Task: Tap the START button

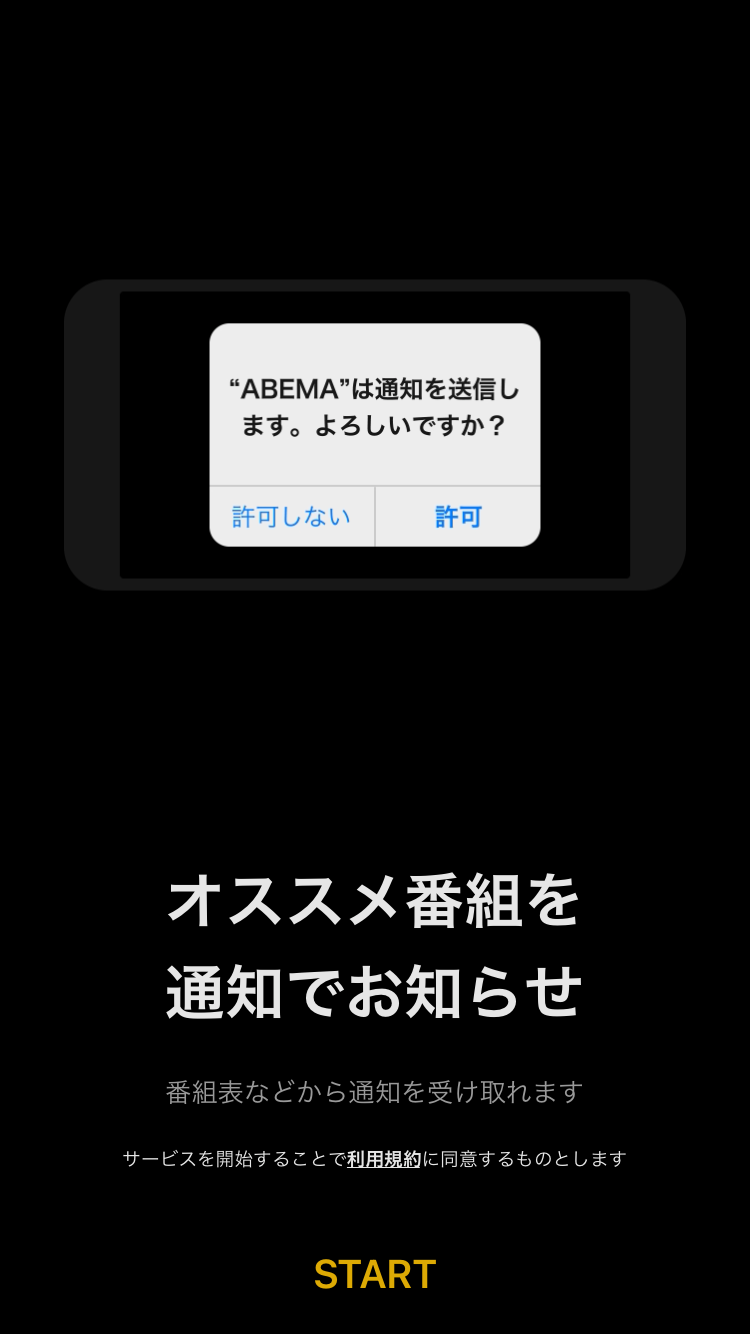Action: click(375, 1274)
